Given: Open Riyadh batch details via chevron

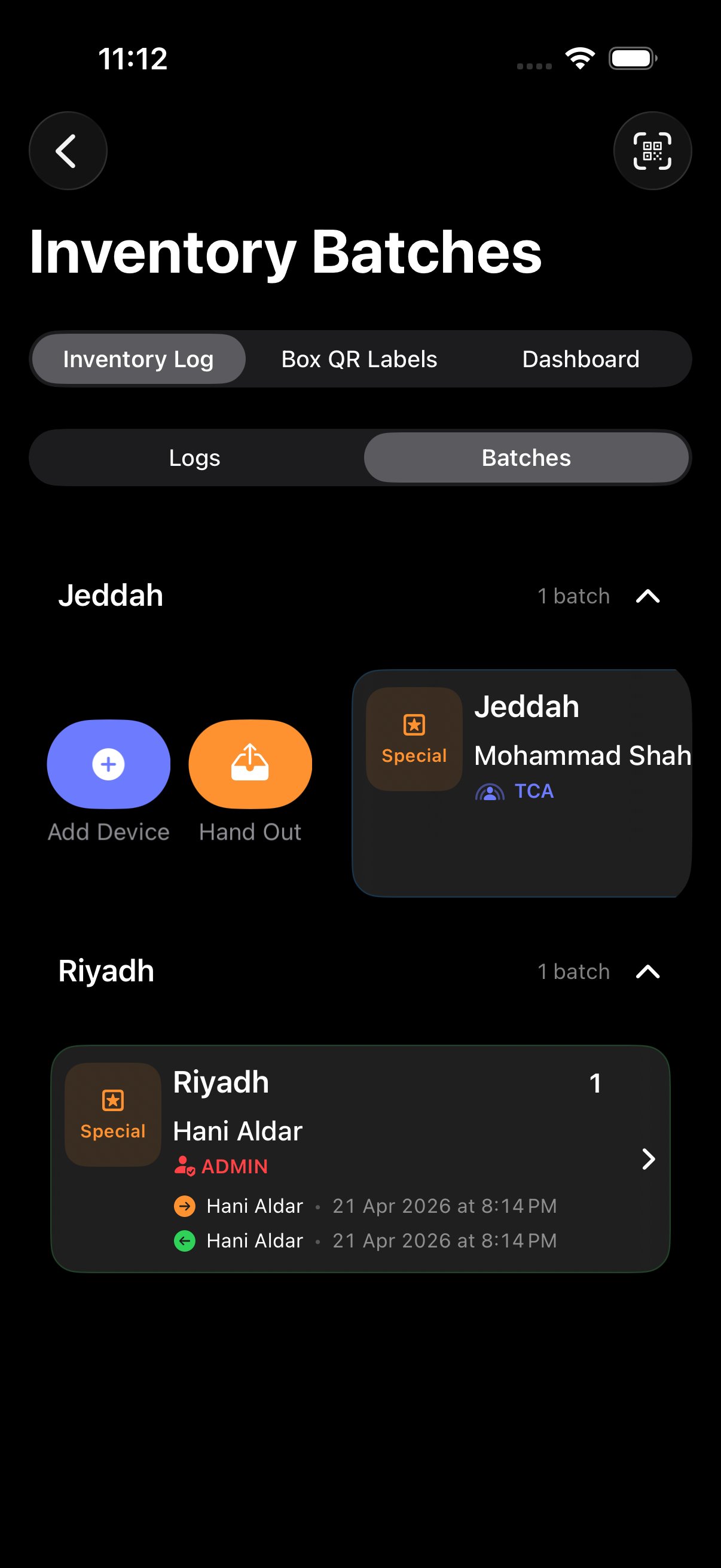Looking at the screenshot, I should (649, 1158).
